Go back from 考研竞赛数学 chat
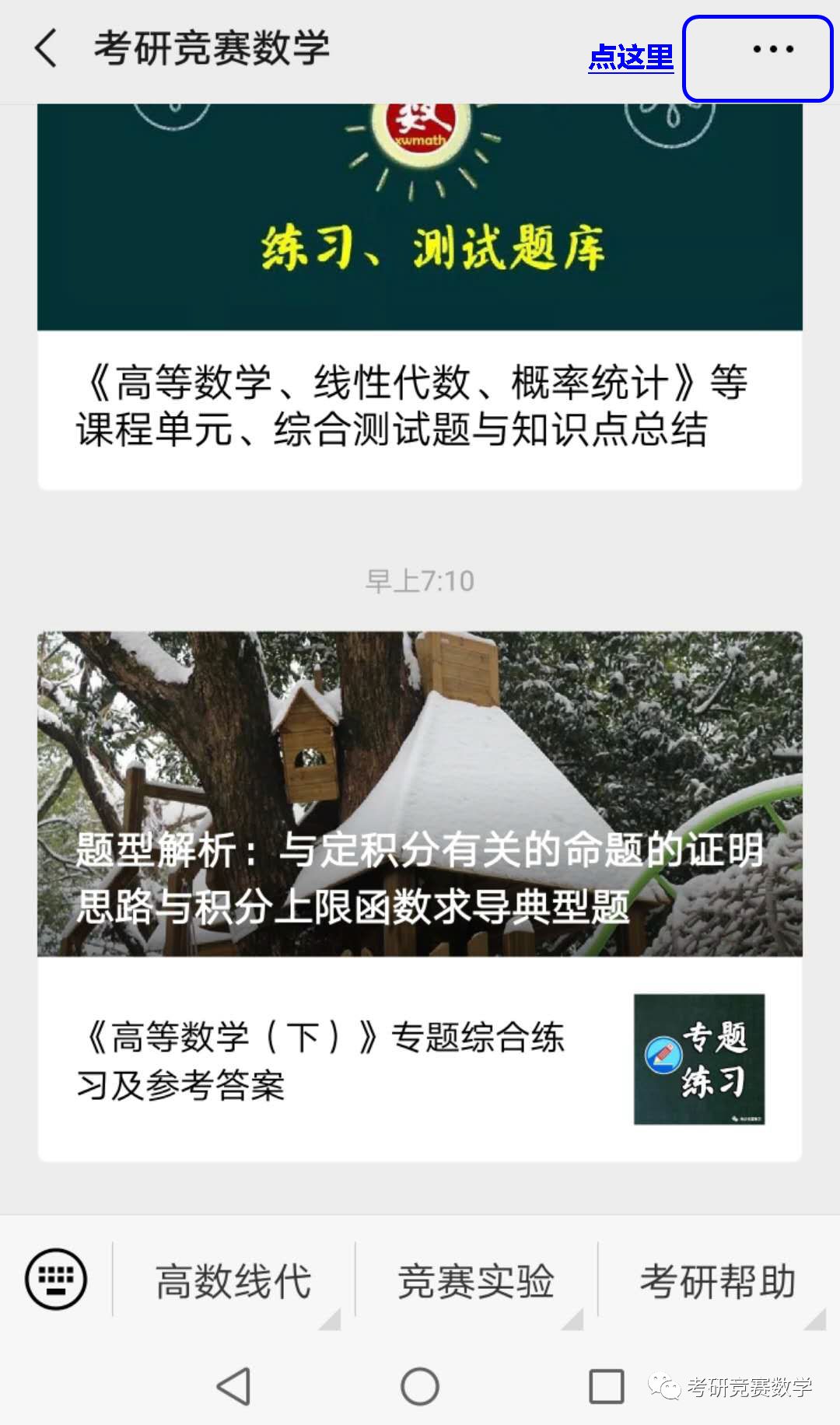840x1425 pixels. click(47, 48)
